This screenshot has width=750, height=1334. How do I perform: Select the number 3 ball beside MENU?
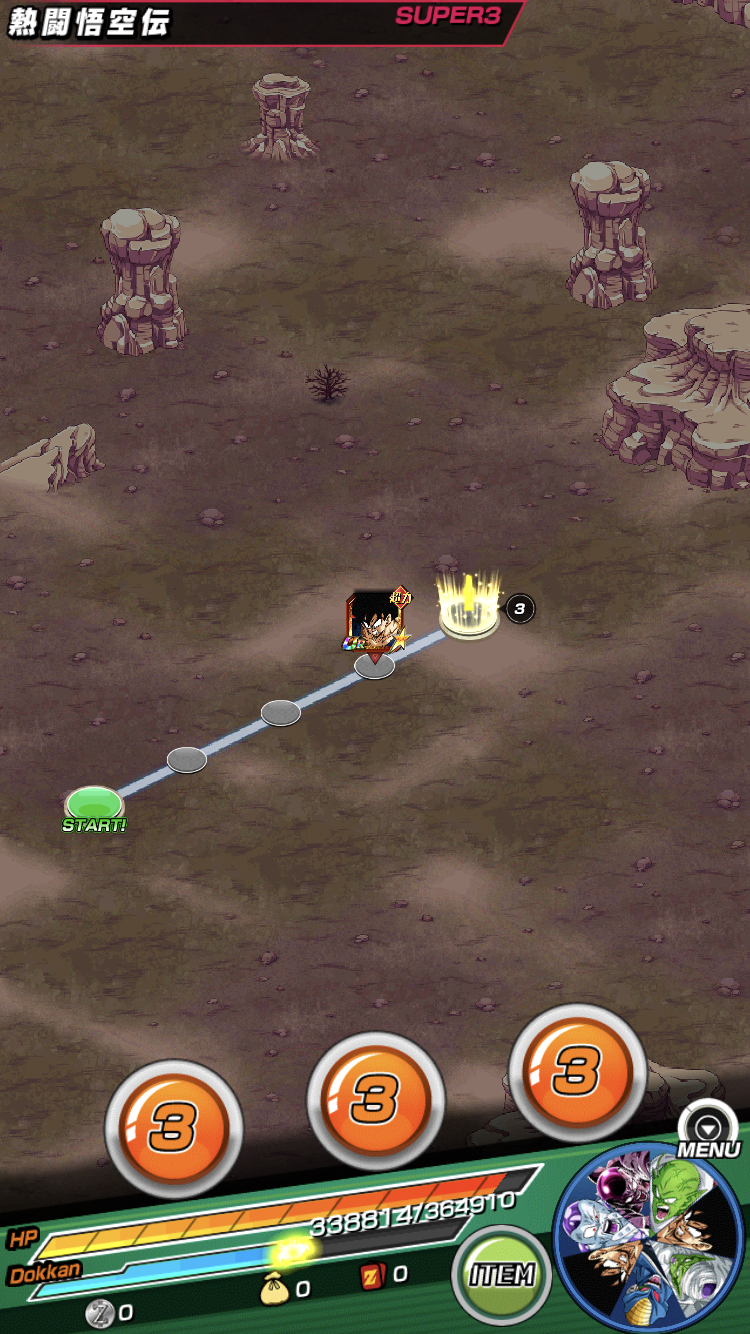point(577,1073)
